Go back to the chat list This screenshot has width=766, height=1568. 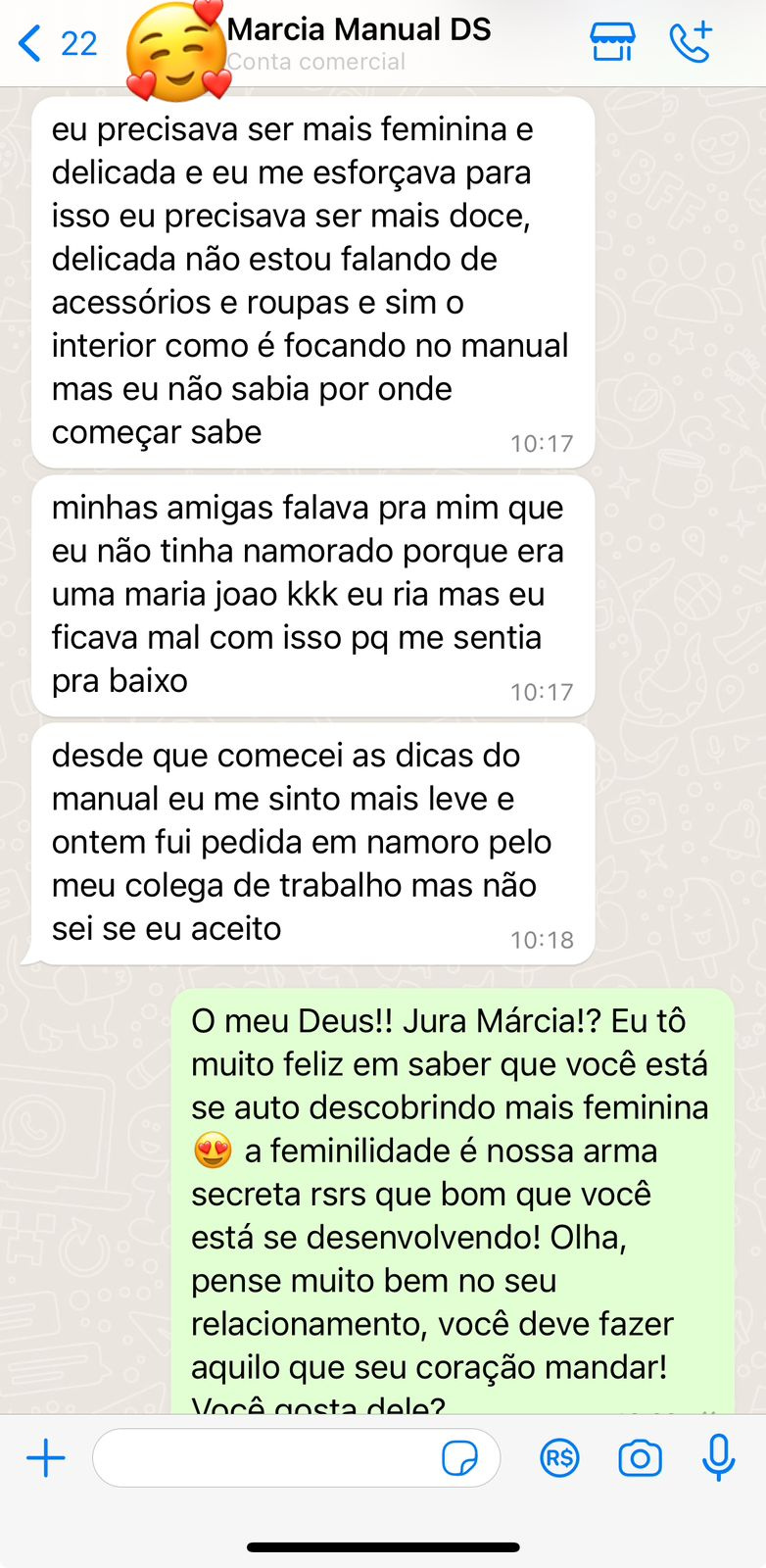(57, 44)
